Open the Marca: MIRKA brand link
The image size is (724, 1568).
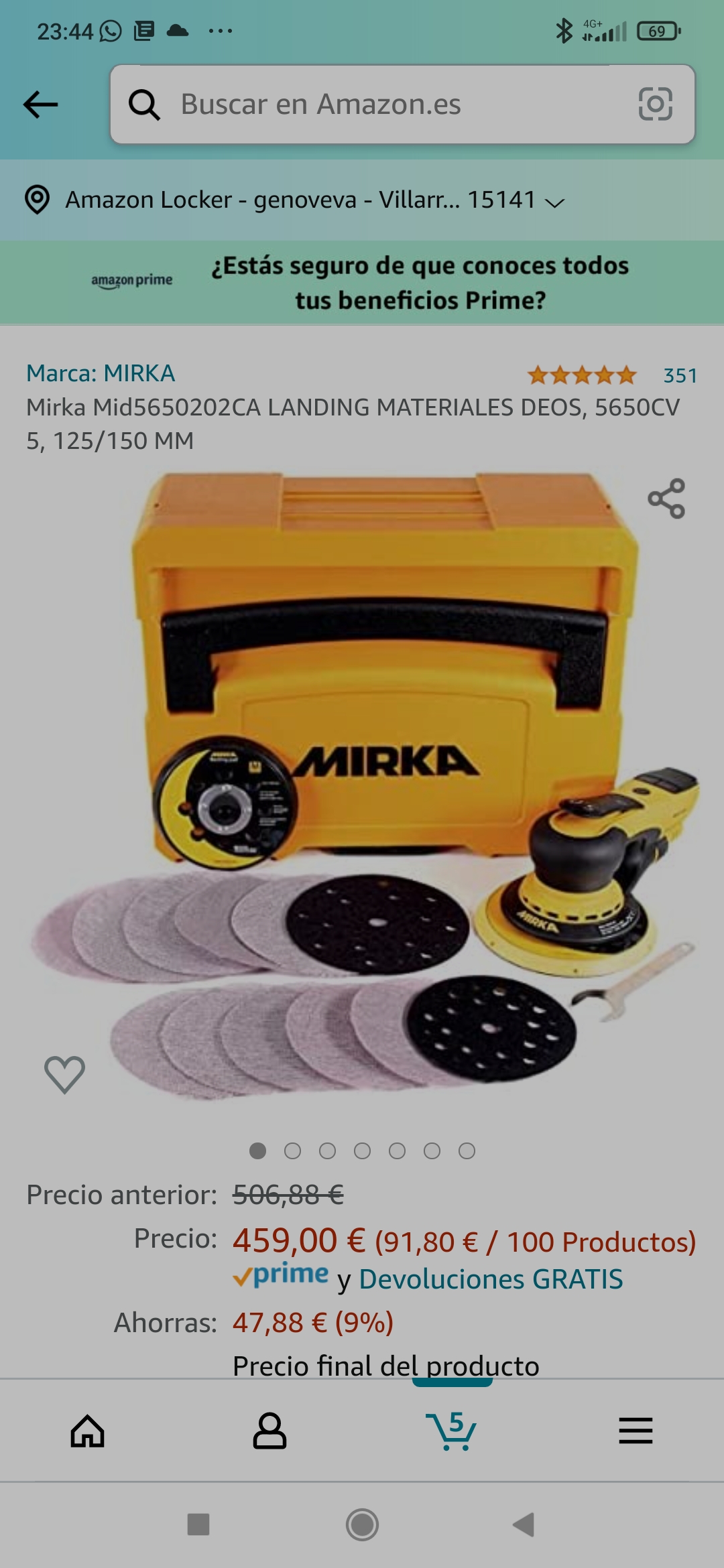click(101, 373)
